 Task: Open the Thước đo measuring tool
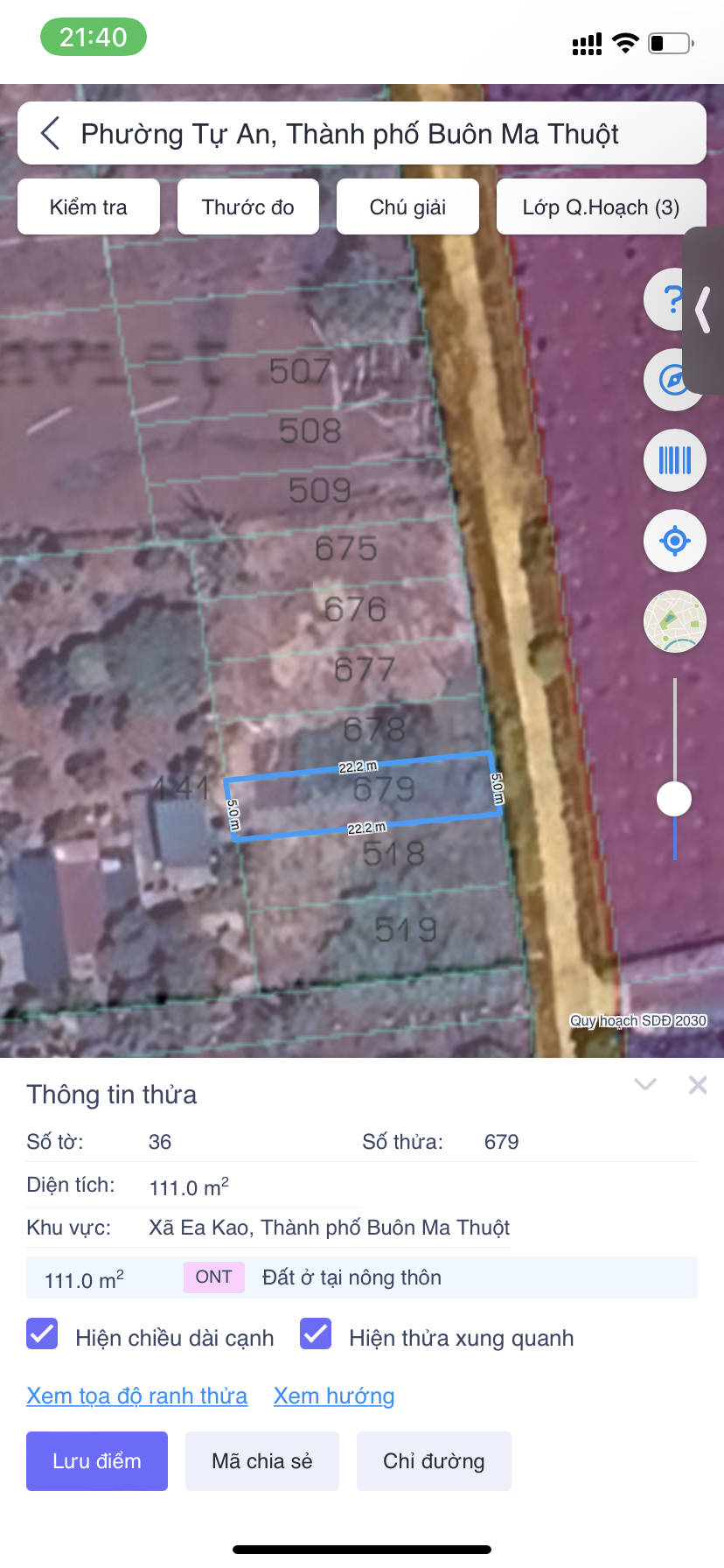(248, 207)
